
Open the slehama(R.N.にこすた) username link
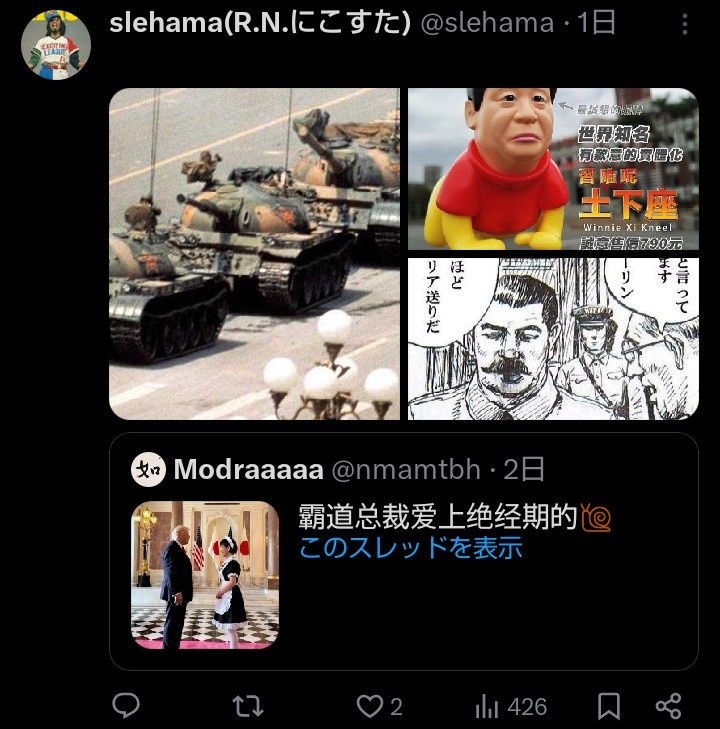coord(260,22)
